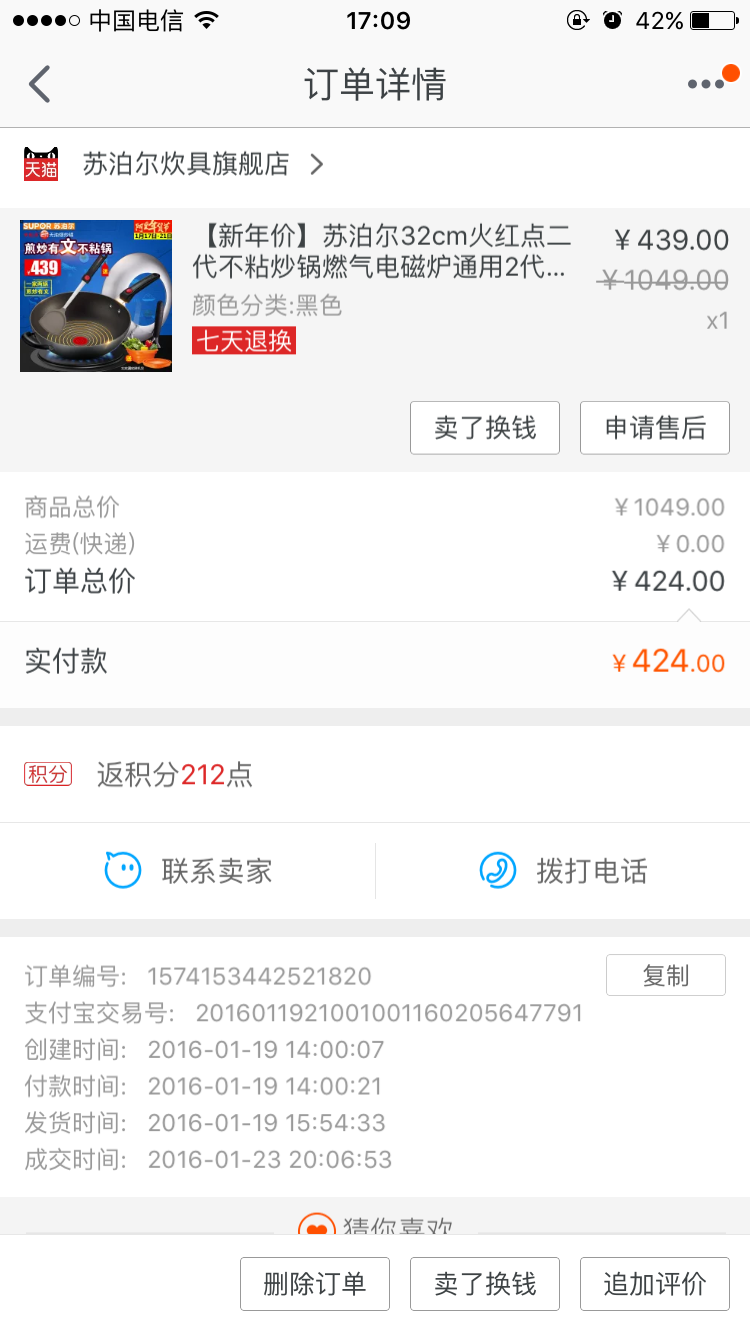The height and width of the screenshot is (1334, 750).
Task: Tap 复制 to copy the order number
Action: (x=665, y=975)
